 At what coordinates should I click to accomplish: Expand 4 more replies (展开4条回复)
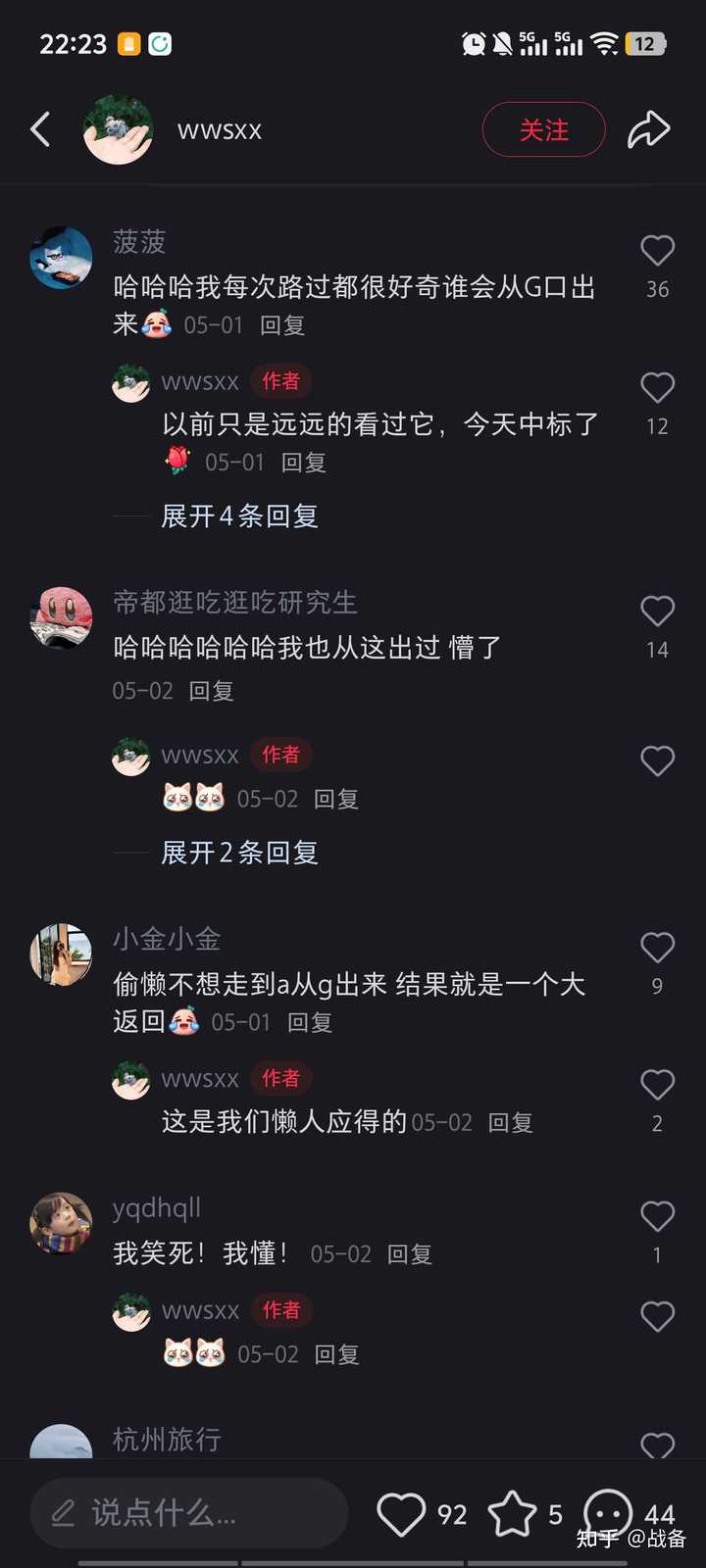tap(239, 515)
